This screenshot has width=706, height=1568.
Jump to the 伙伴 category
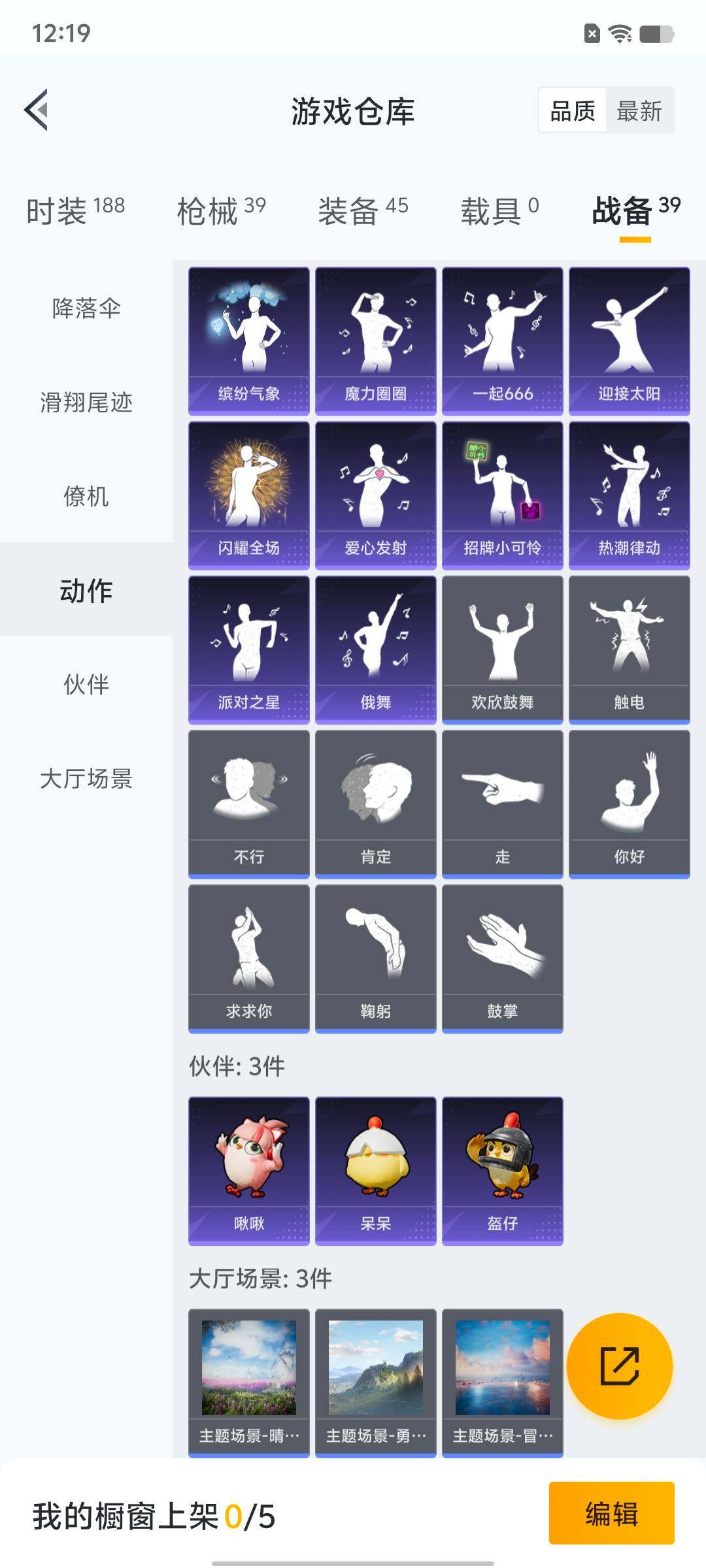click(86, 684)
